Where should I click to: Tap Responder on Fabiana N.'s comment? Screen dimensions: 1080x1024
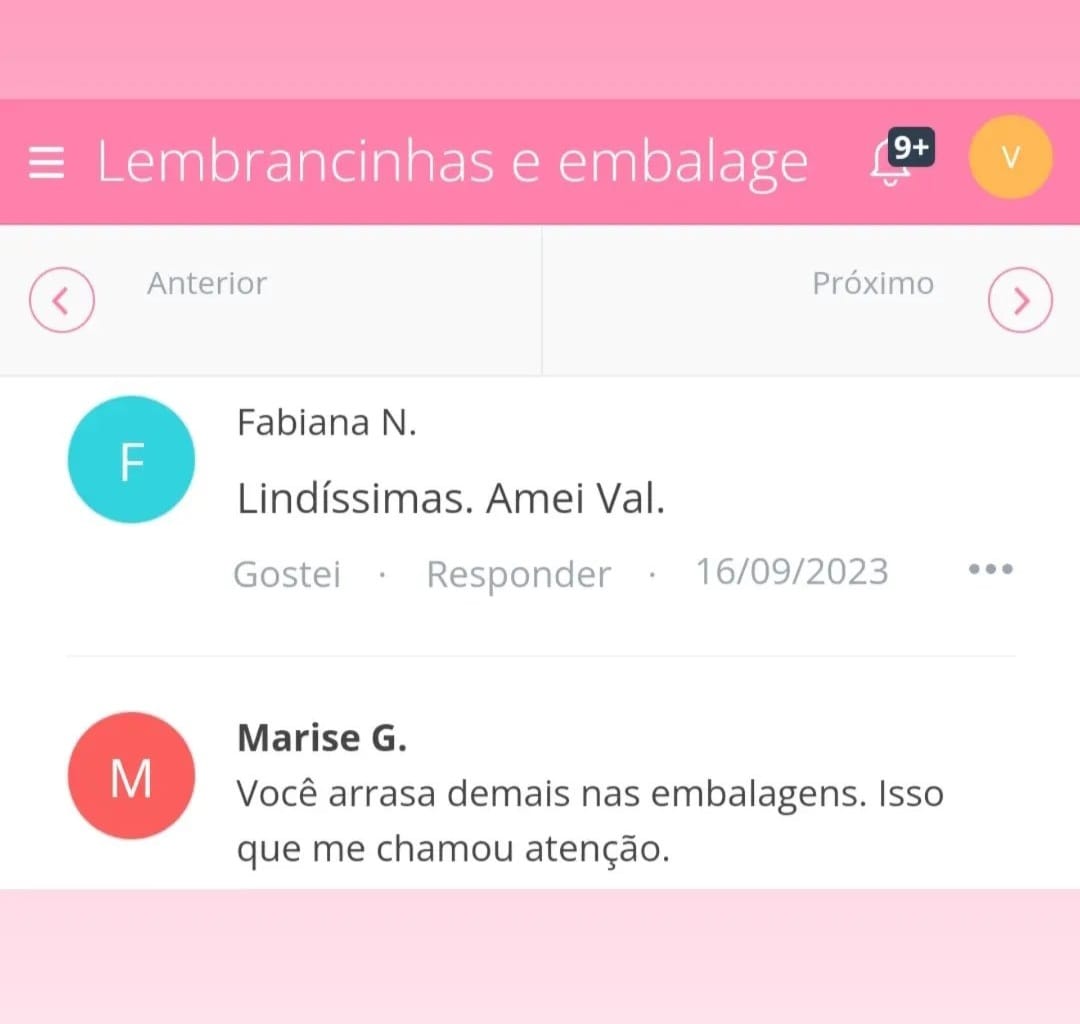[518, 574]
